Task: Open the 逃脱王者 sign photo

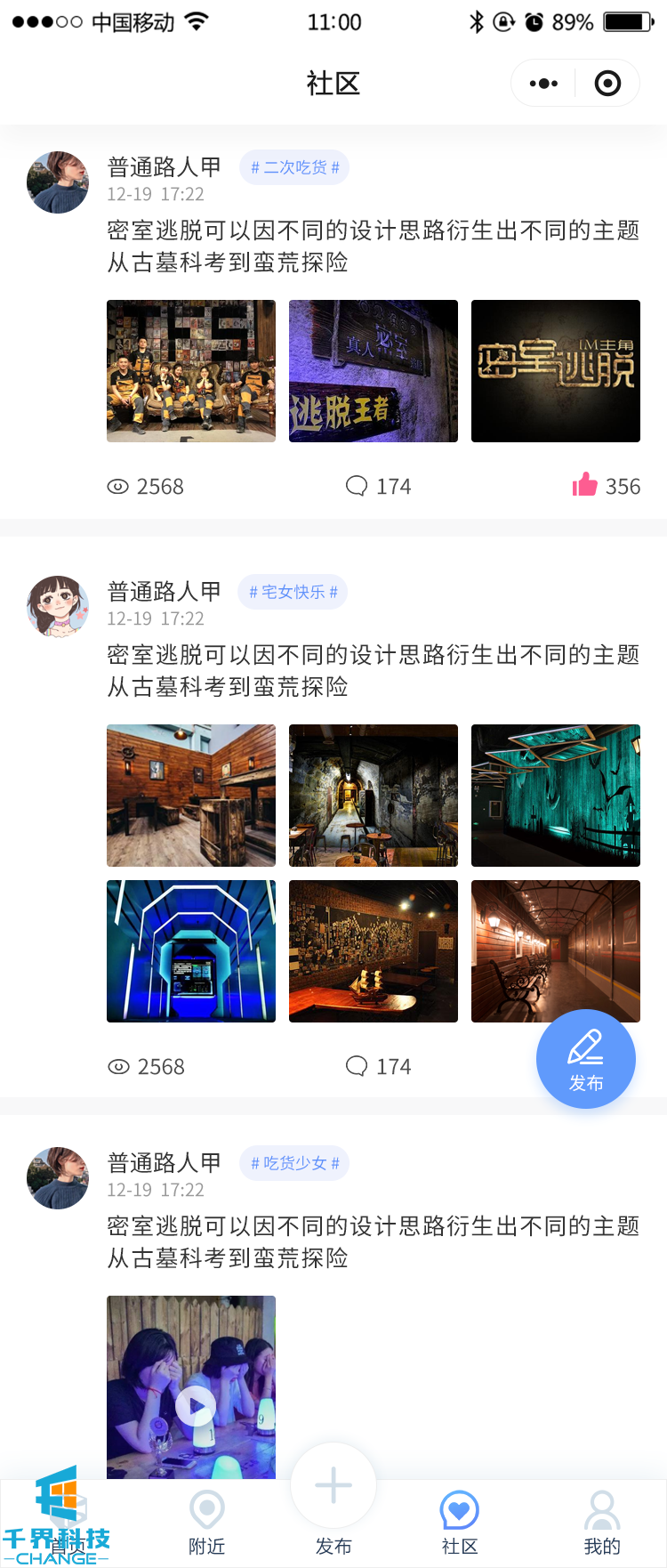Action: point(374,371)
